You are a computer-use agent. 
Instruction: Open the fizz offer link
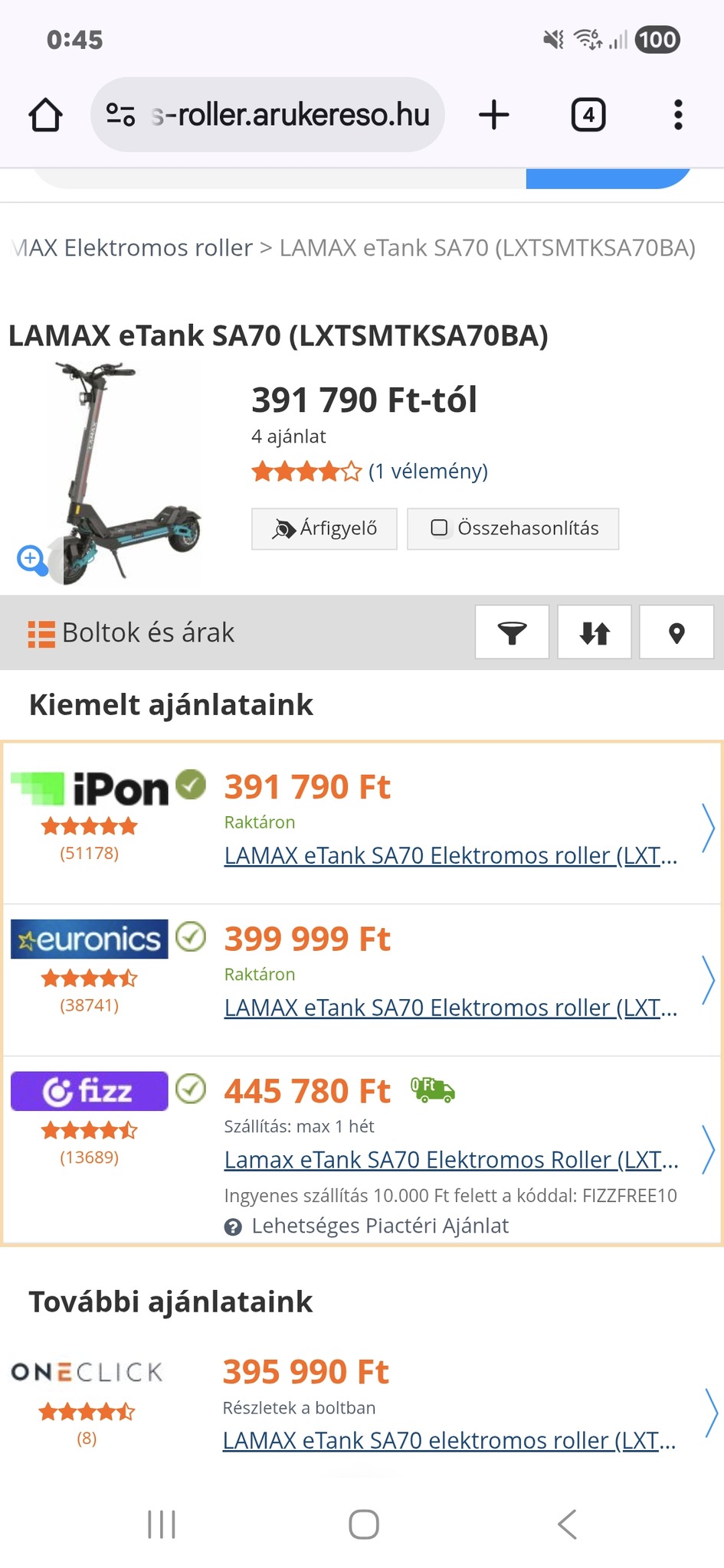point(450,1160)
